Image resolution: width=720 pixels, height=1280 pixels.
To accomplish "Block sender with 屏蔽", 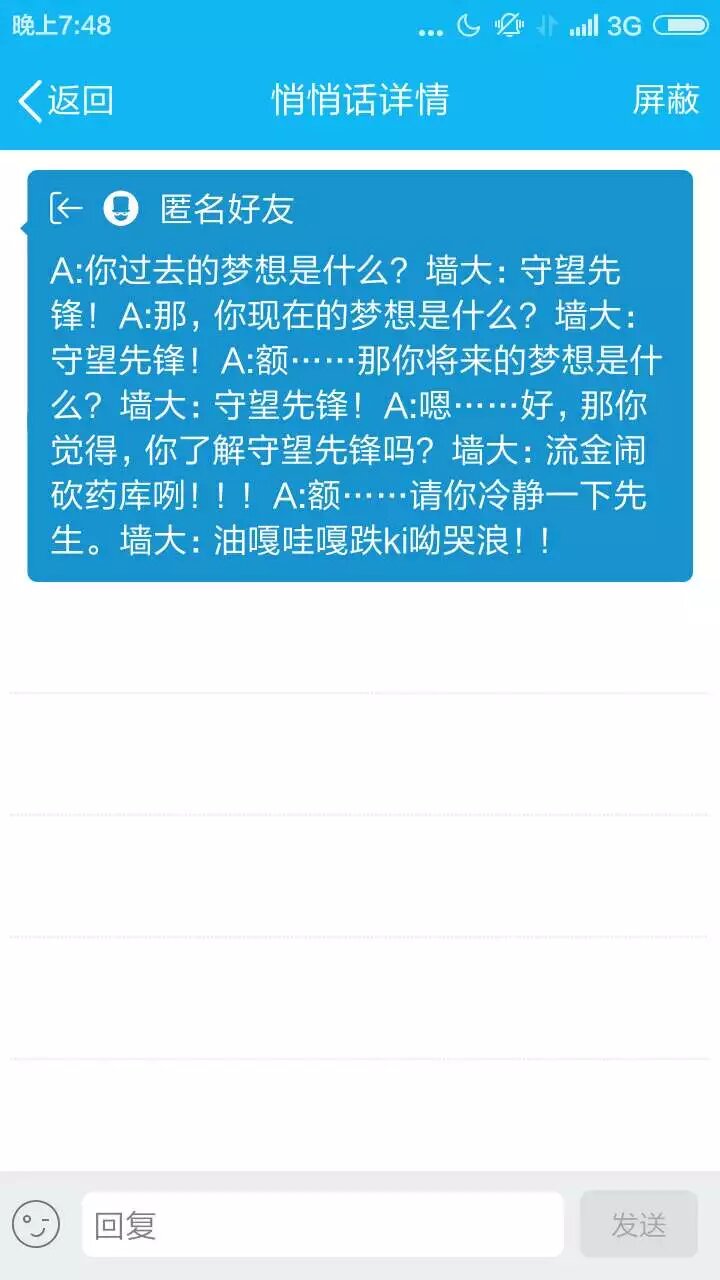I will pyautogui.click(x=665, y=100).
